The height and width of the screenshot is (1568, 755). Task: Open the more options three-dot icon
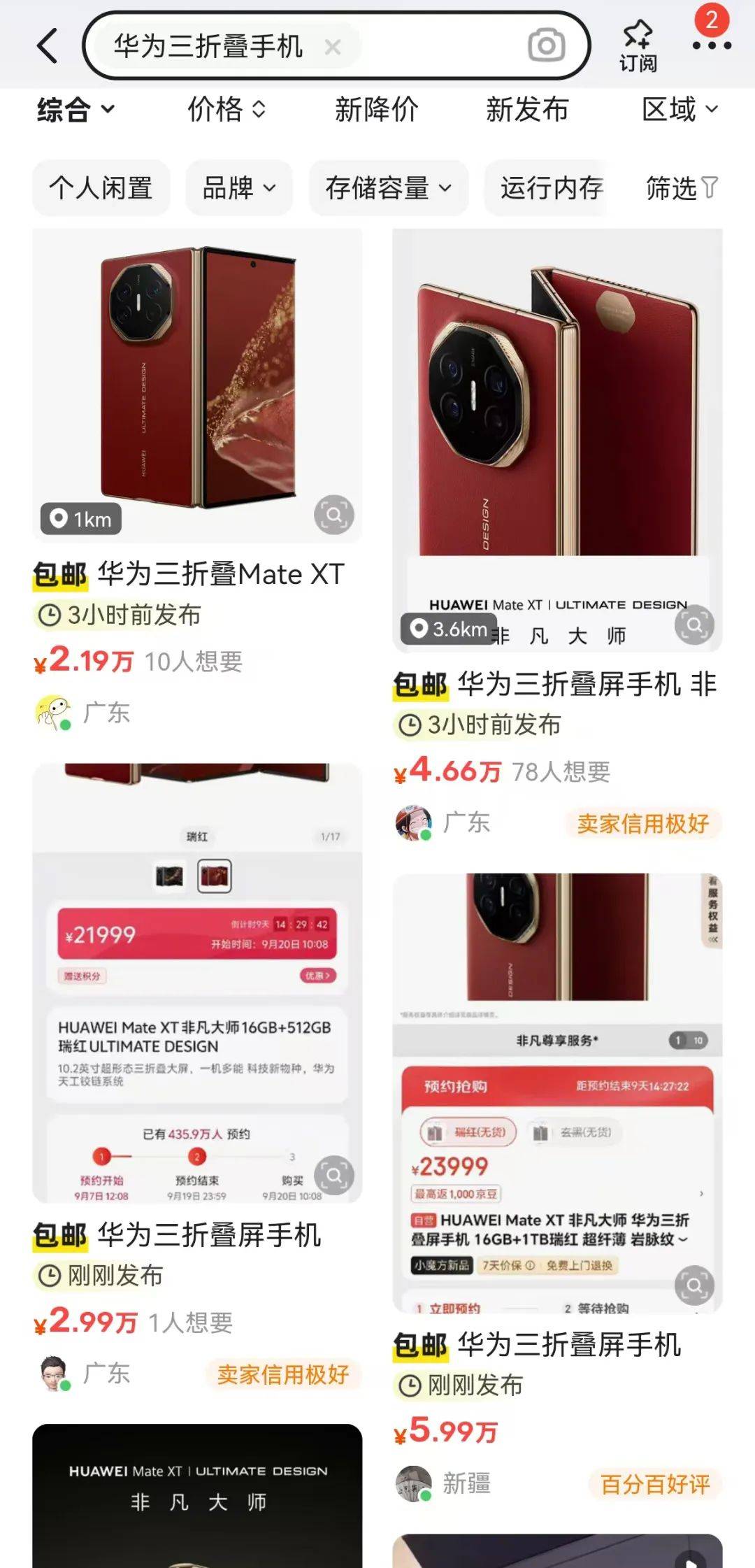pos(711,46)
